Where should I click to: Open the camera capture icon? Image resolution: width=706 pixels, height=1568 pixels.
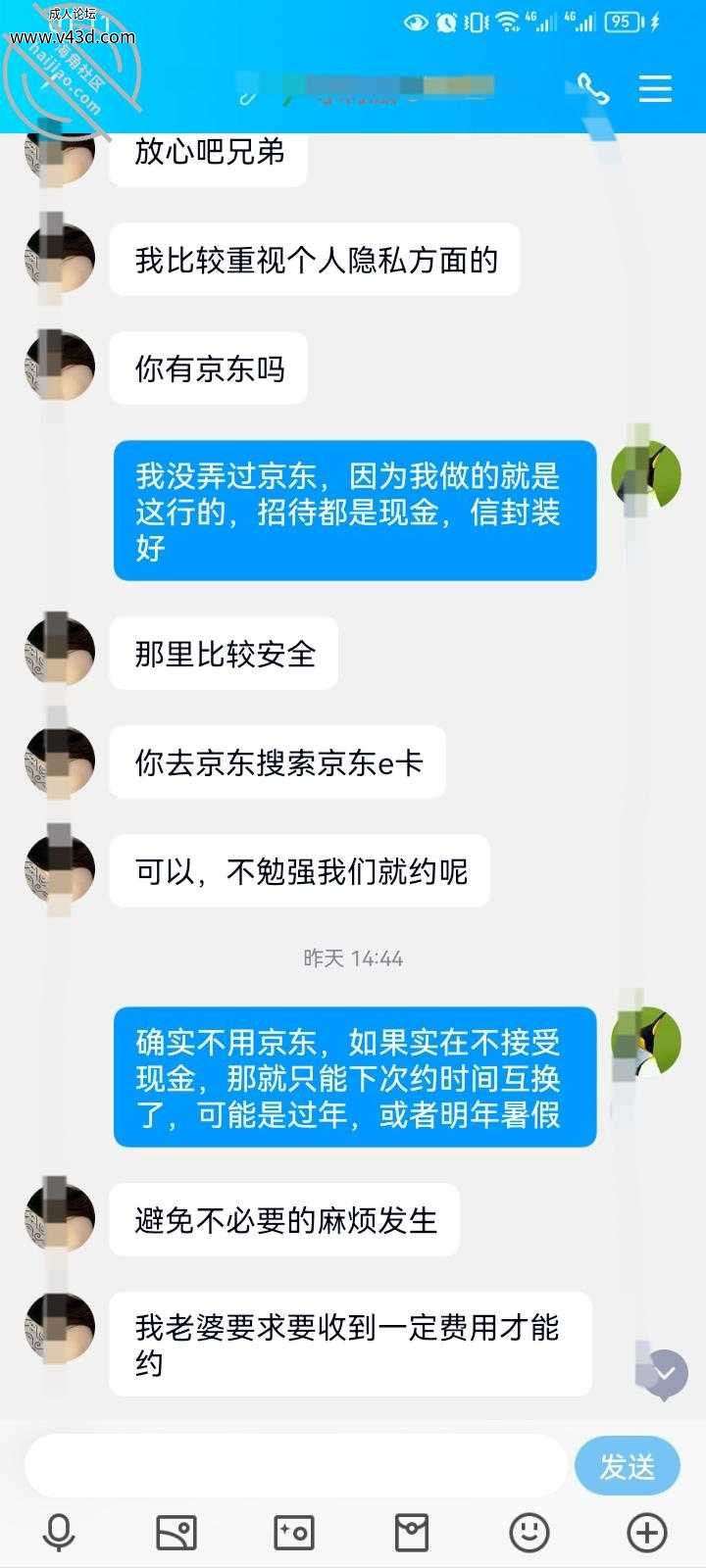(x=294, y=1533)
